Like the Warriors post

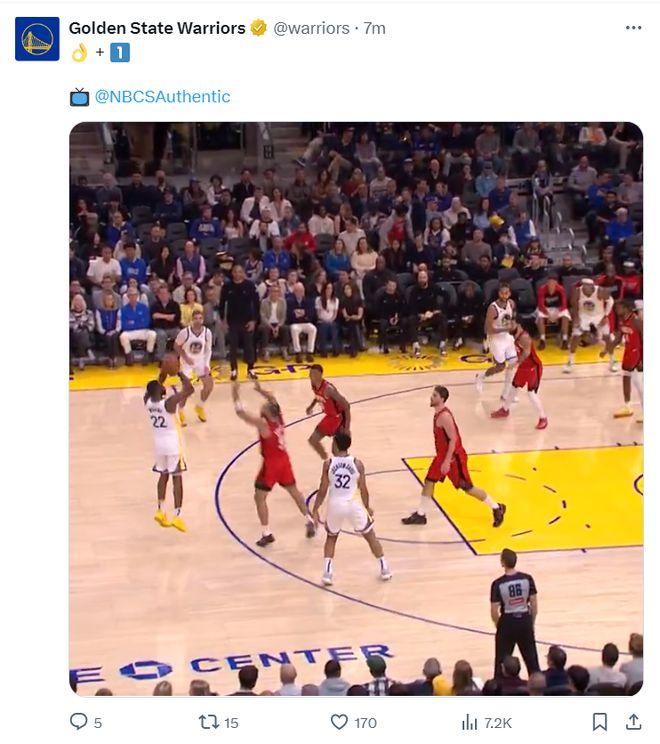(339, 722)
